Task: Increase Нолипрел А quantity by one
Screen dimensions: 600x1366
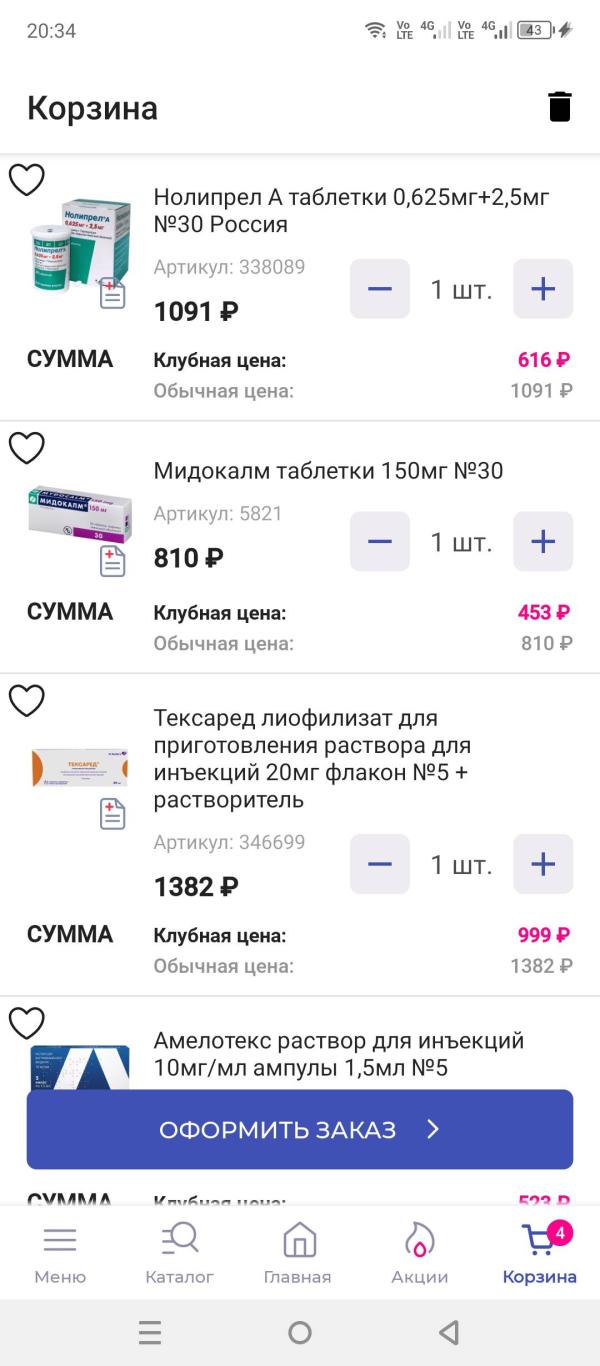Action: (x=543, y=289)
